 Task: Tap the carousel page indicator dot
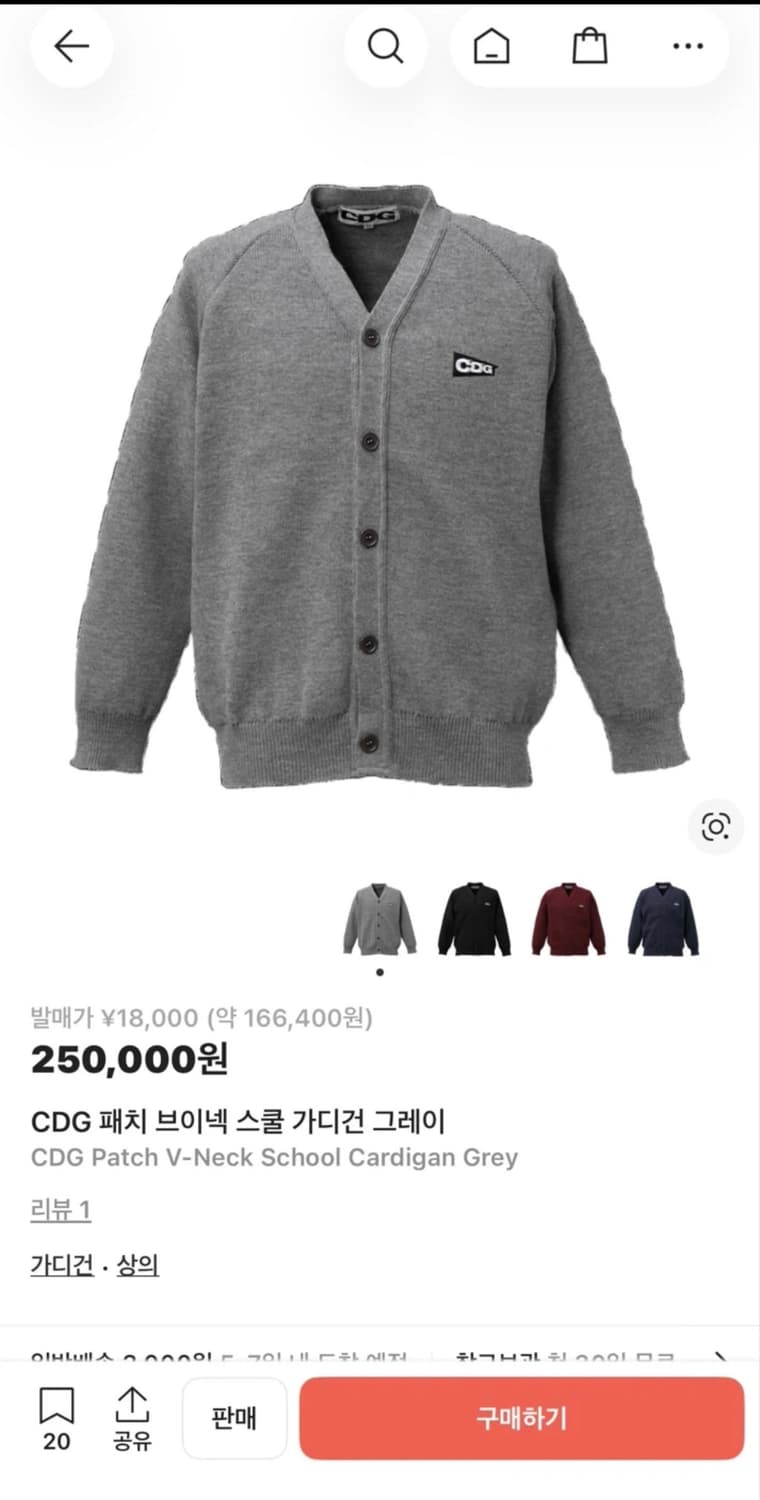pyautogui.click(x=379, y=969)
